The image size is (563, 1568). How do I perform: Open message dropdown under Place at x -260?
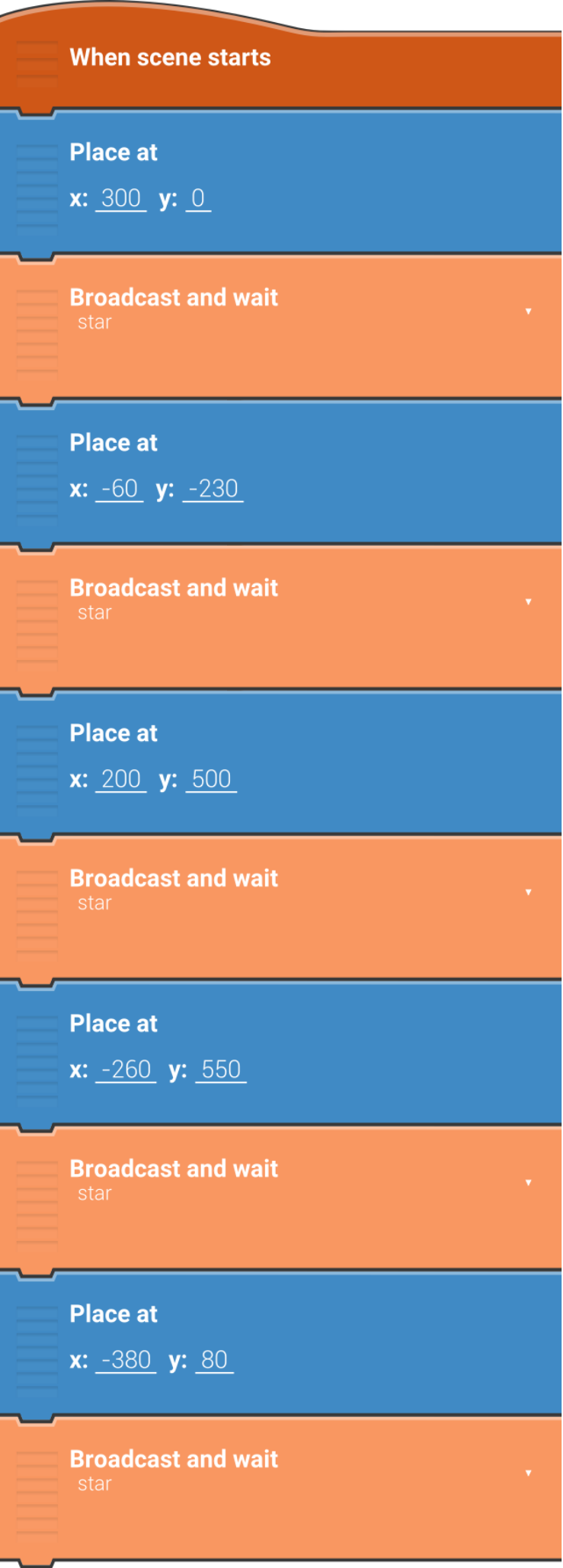[528, 1182]
